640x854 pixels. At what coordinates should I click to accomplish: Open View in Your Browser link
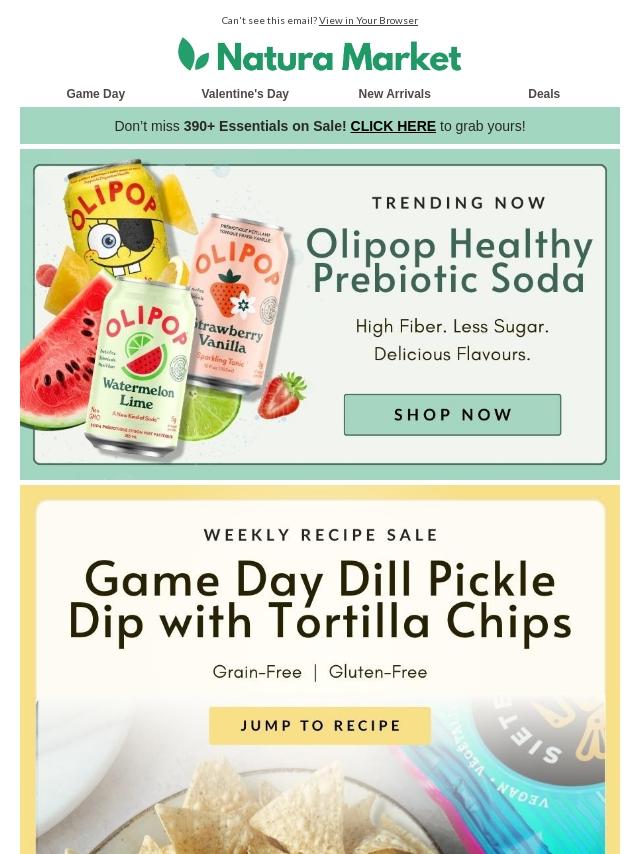click(368, 21)
